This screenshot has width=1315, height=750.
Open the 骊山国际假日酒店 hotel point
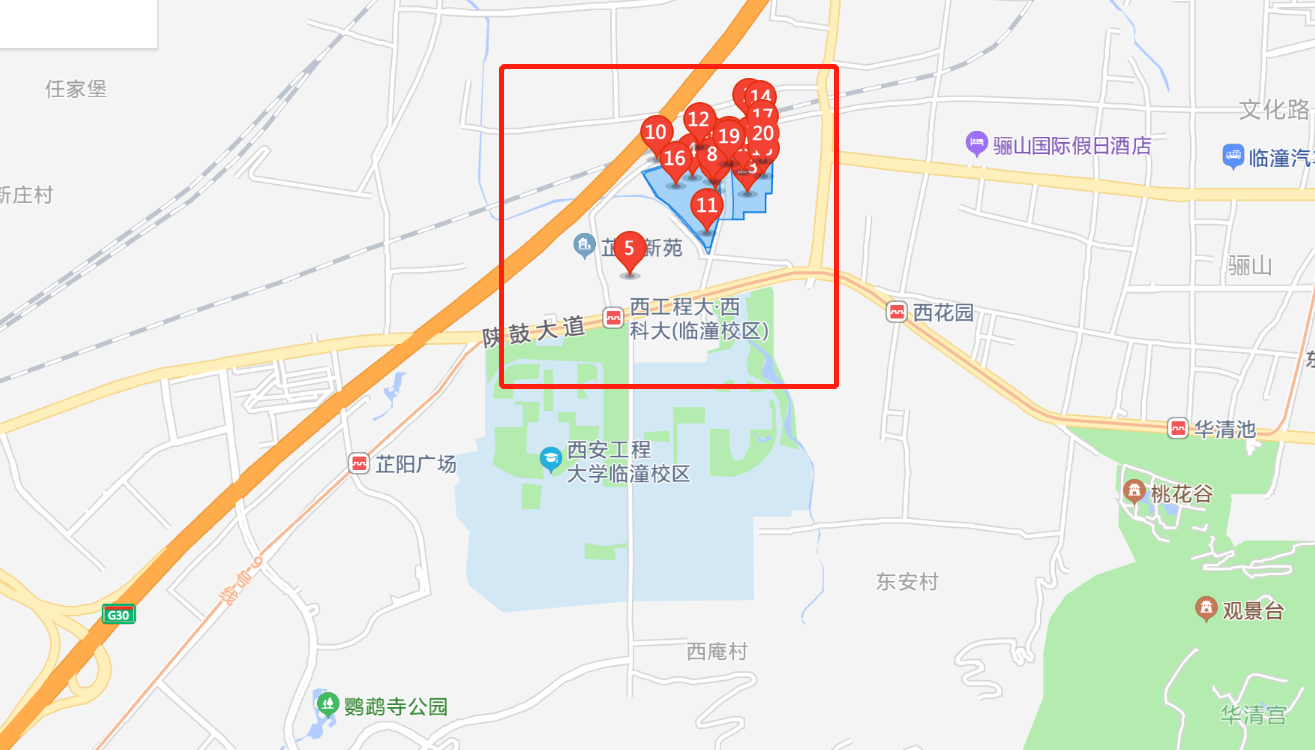click(977, 145)
